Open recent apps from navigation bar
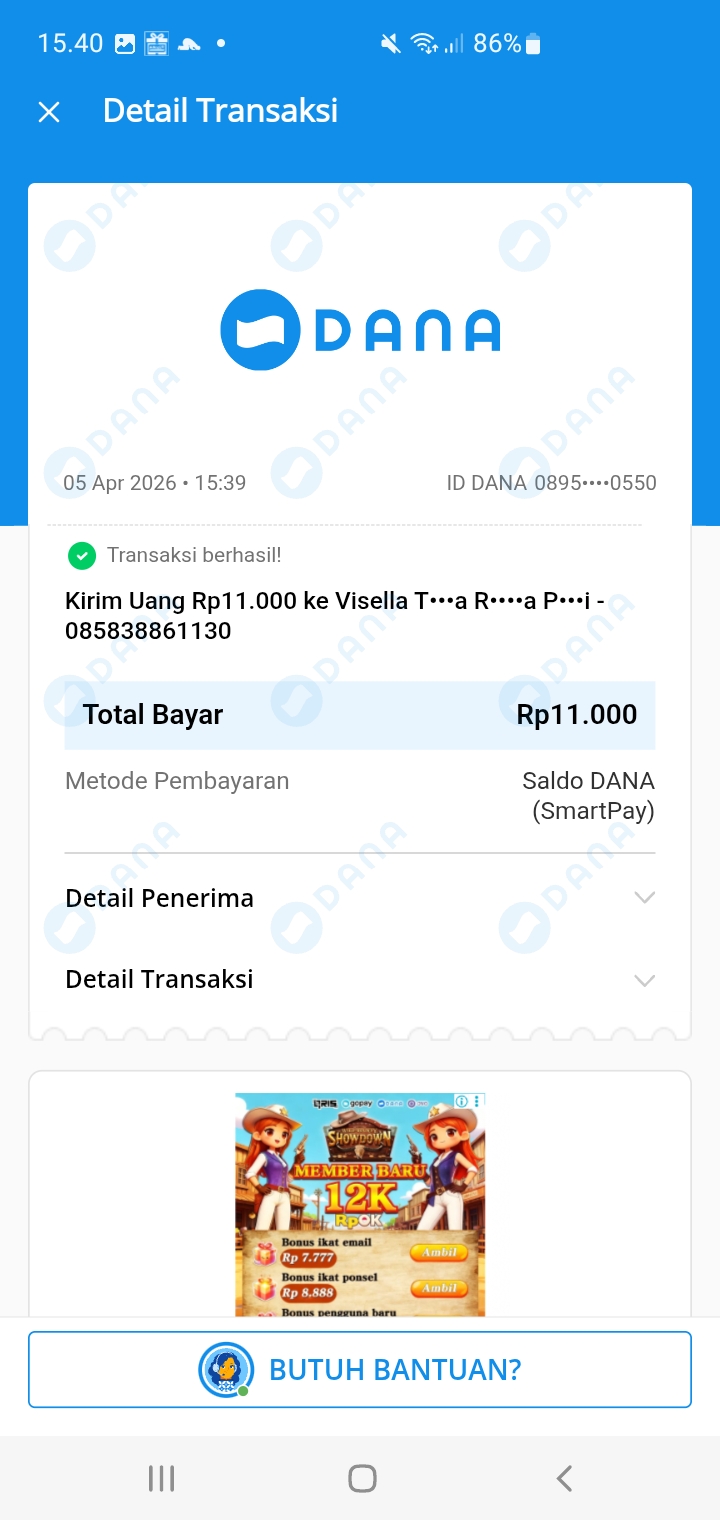720x1520 pixels. pyautogui.click(x=161, y=1478)
